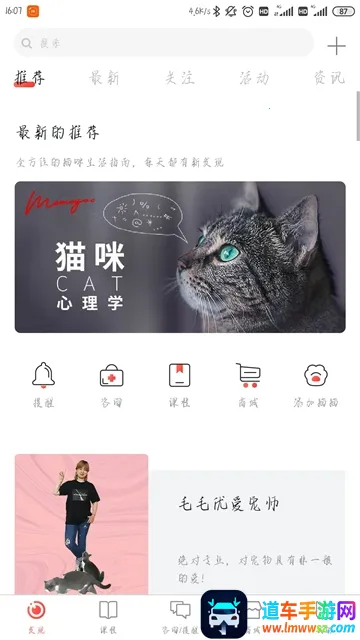Tap the 添加猫猫 paw shortcut
360x640 pixels.
pos(316,385)
